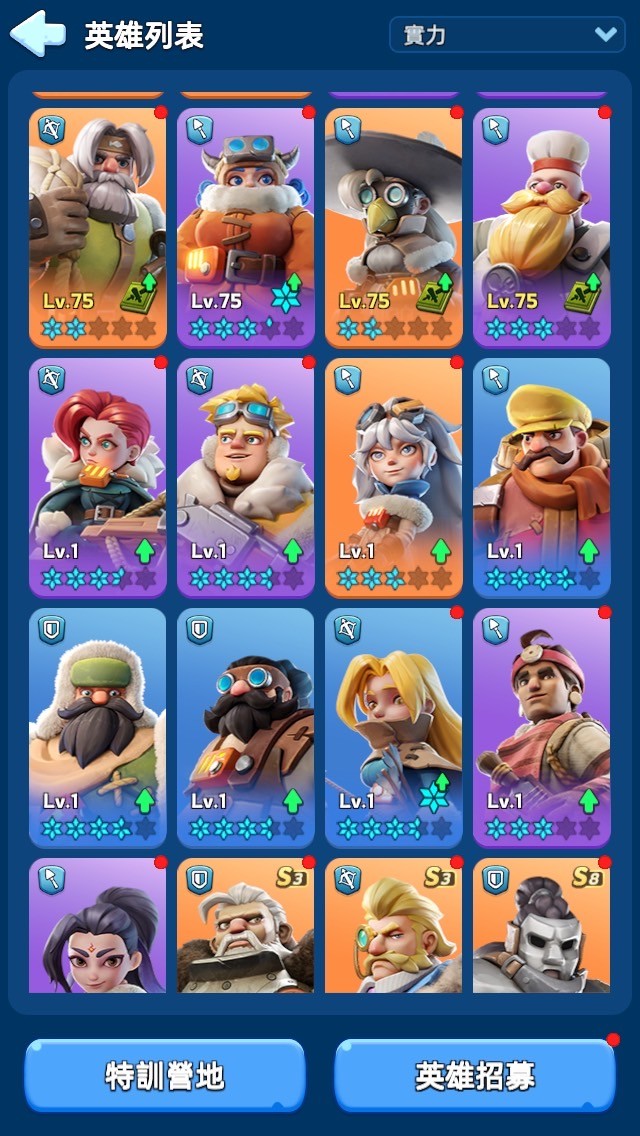Open the horned-helmet goggles Lv.75 hero card

pos(245,225)
